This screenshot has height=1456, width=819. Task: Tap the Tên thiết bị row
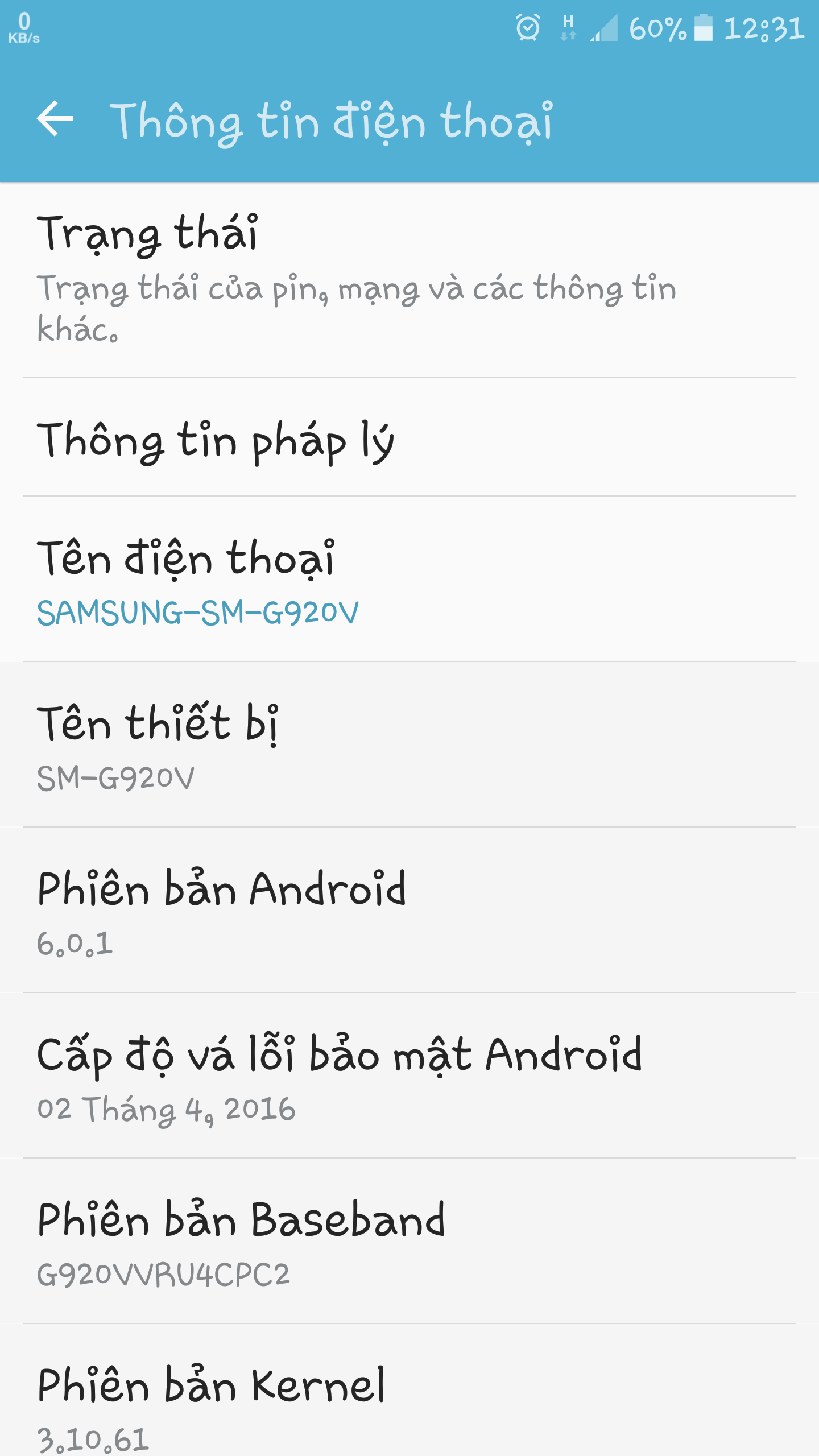tap(409, 745)
